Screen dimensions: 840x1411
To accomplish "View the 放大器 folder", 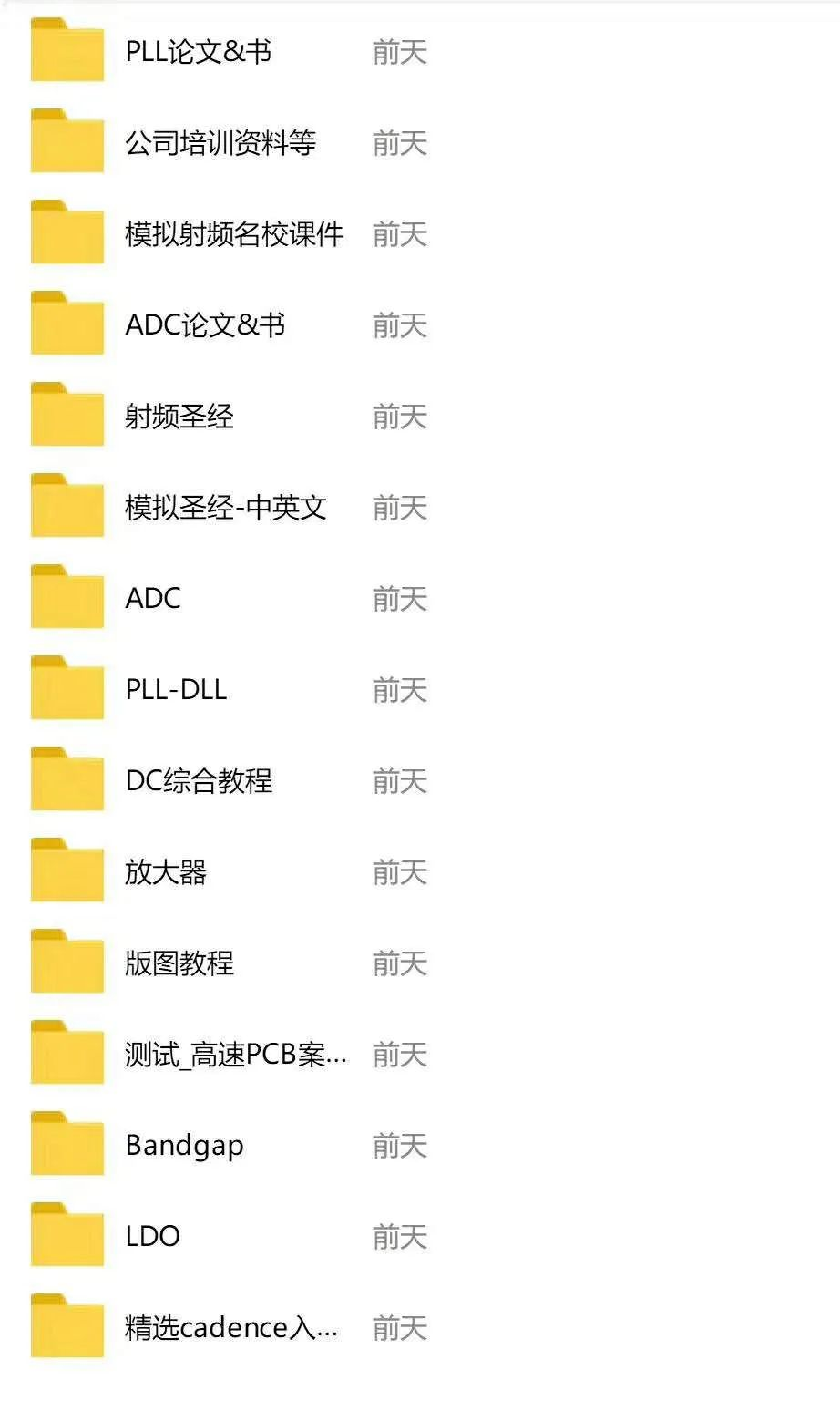I will point(166,872).
